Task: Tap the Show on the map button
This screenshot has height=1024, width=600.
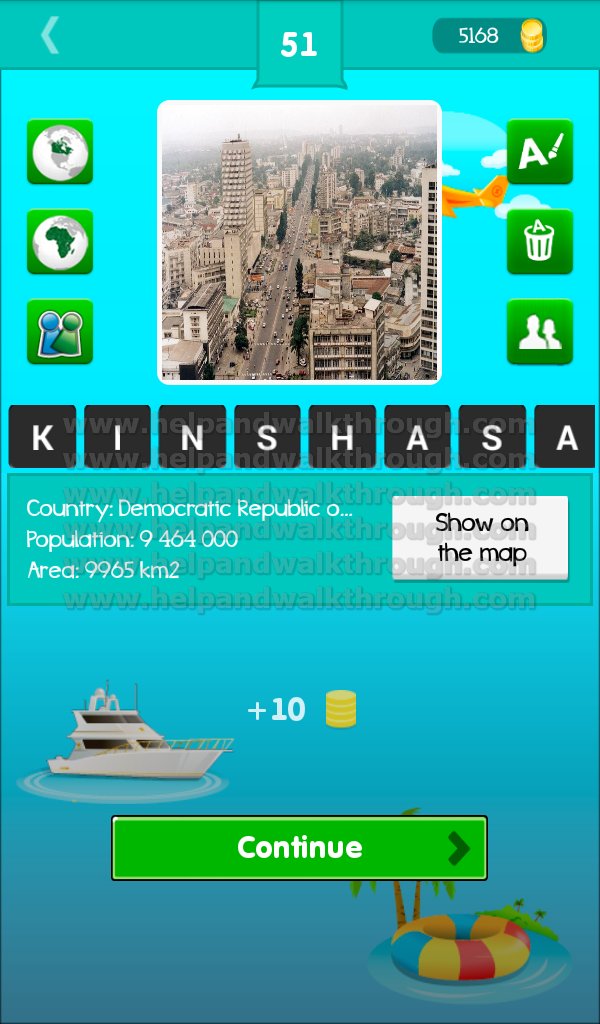Action: [x=481, y=538]
